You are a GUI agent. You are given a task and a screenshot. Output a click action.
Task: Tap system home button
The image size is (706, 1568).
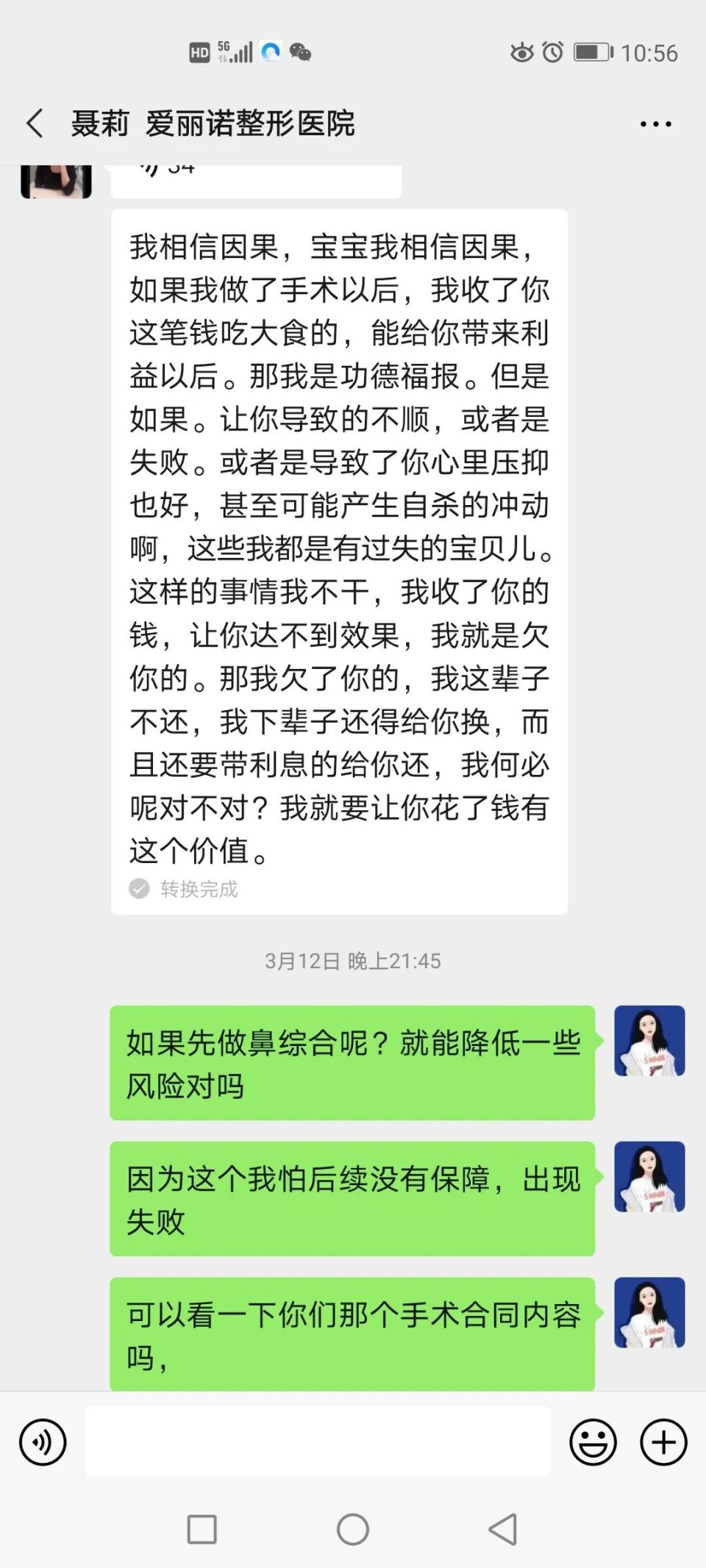pos(353,1530)
